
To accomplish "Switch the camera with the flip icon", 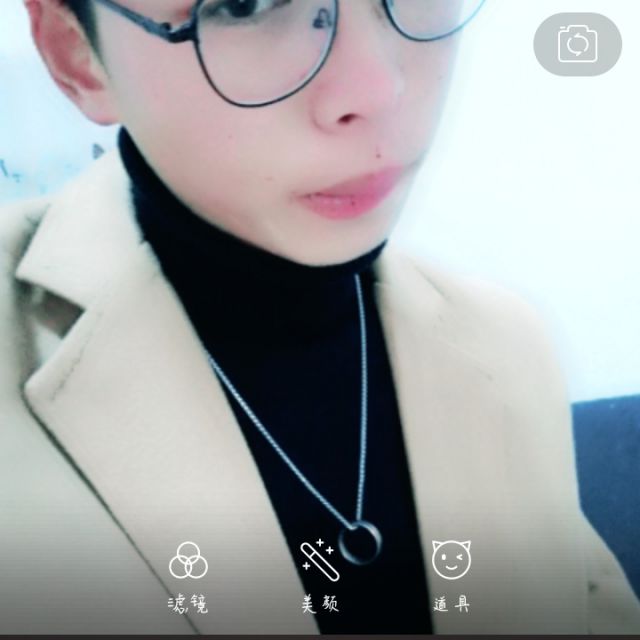I will (x=577, y=45).
